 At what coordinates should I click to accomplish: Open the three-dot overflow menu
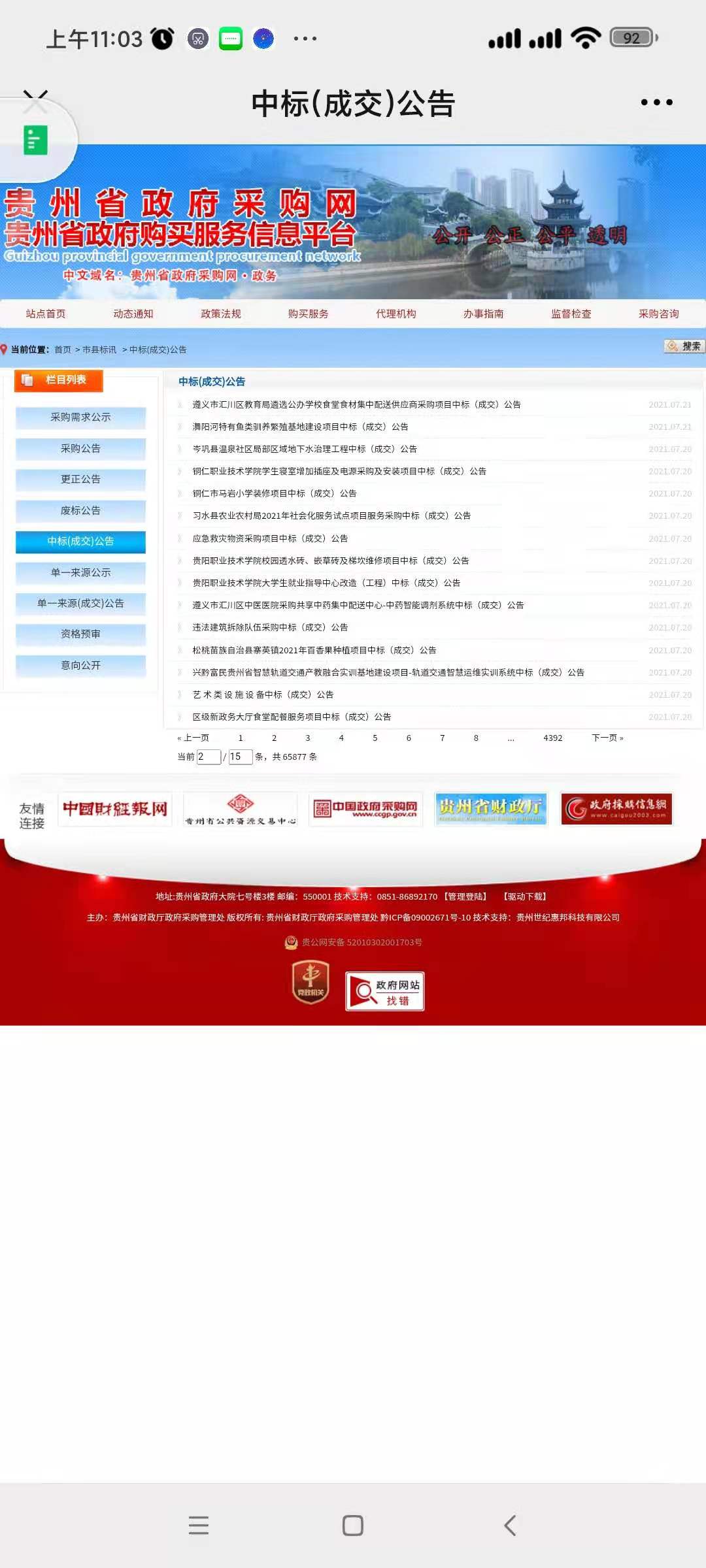(656, 102)
